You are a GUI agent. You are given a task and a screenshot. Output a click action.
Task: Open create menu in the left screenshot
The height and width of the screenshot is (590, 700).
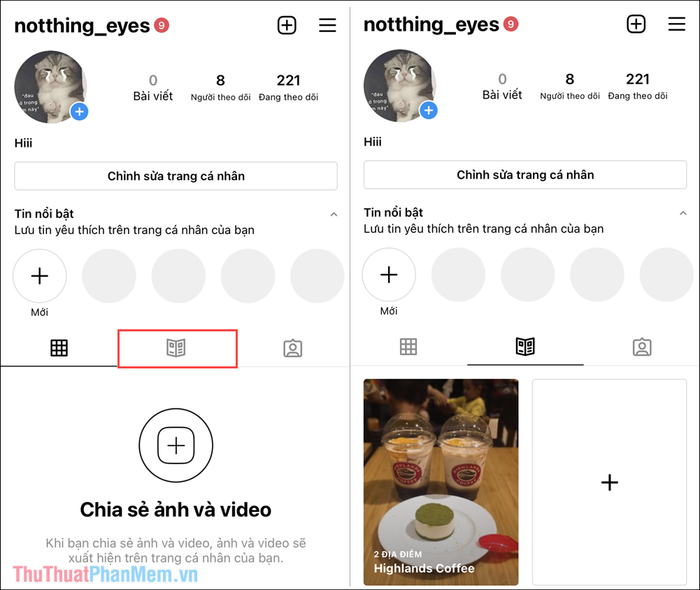(287, 26)
